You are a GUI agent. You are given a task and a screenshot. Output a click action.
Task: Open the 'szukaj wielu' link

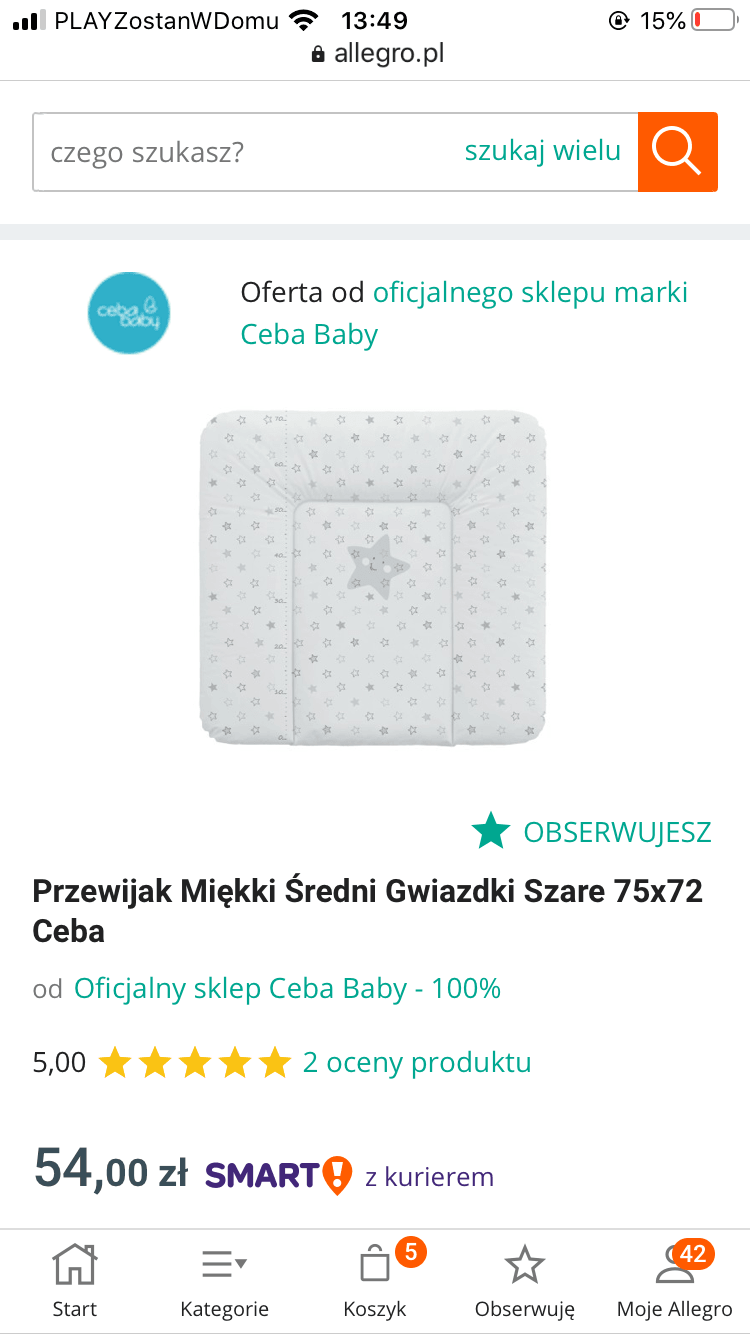(542, 151)
